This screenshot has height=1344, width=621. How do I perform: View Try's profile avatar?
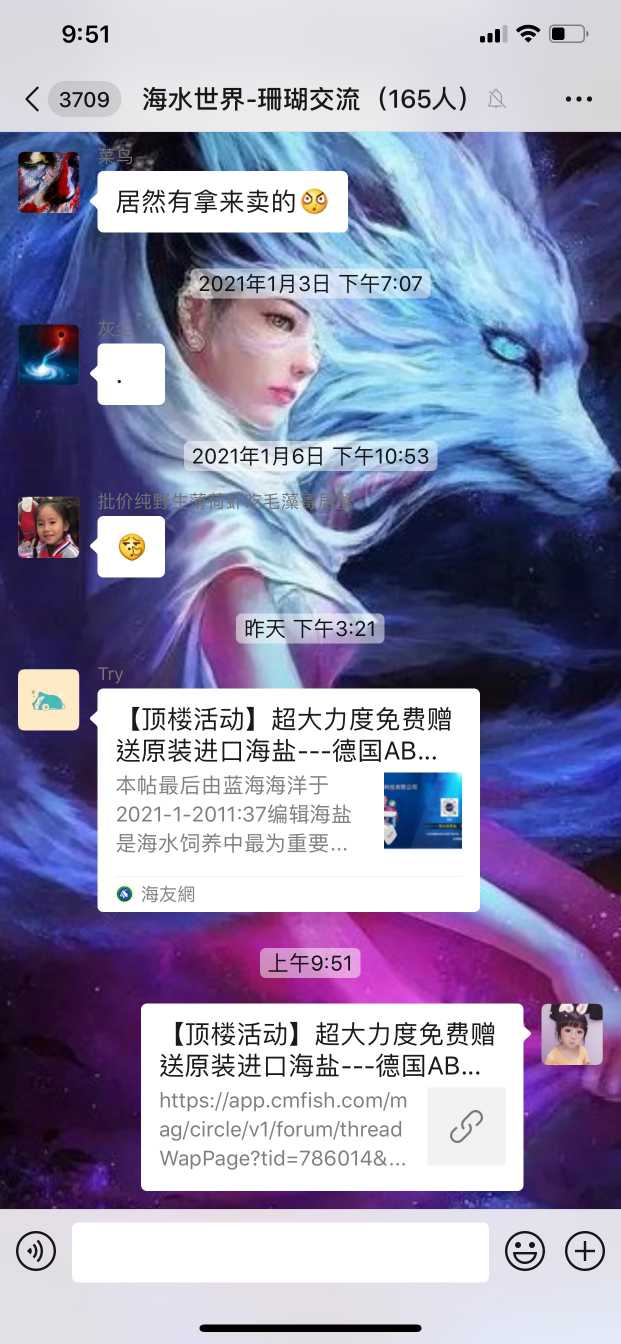click(x=48, y=700)
